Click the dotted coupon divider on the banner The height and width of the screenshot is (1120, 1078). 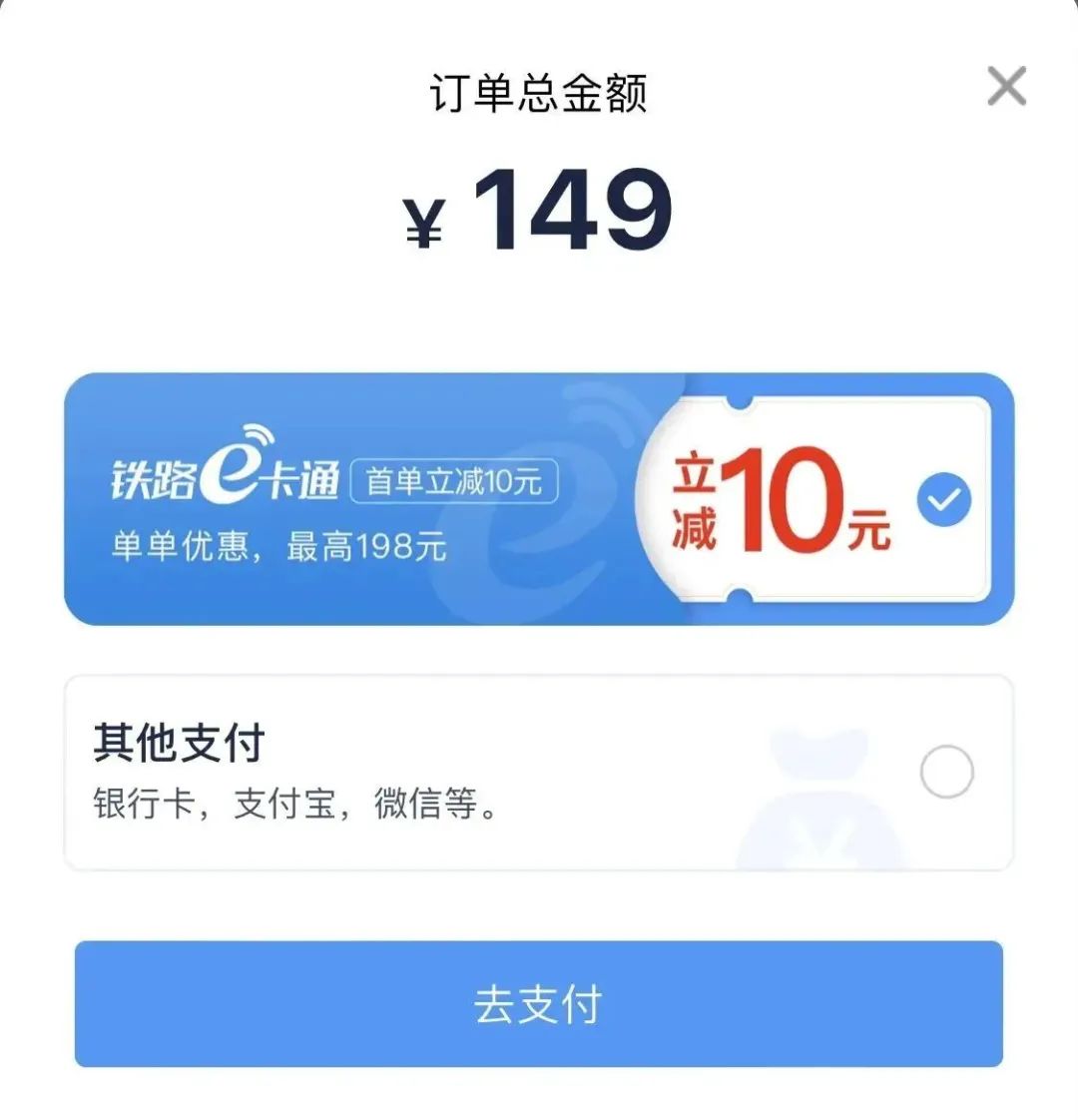(x=739, y=499)
